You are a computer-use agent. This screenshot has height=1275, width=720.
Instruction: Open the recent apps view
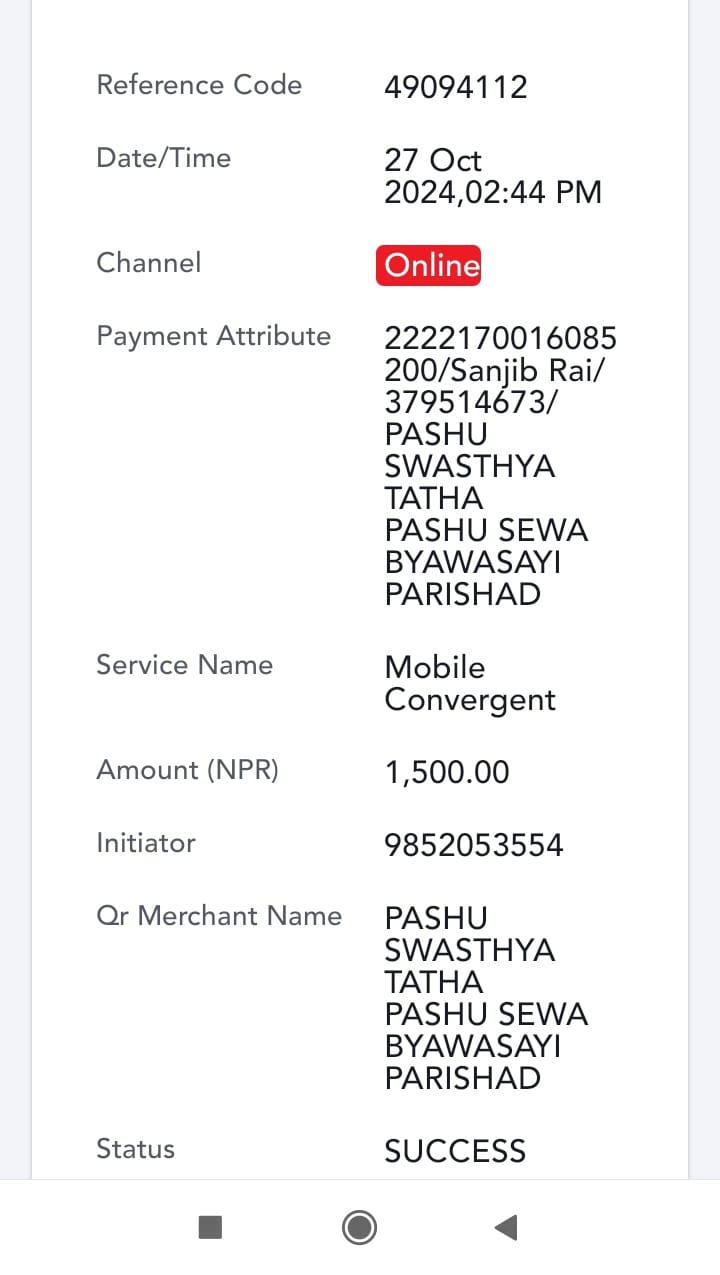(x=210, y=1227)
